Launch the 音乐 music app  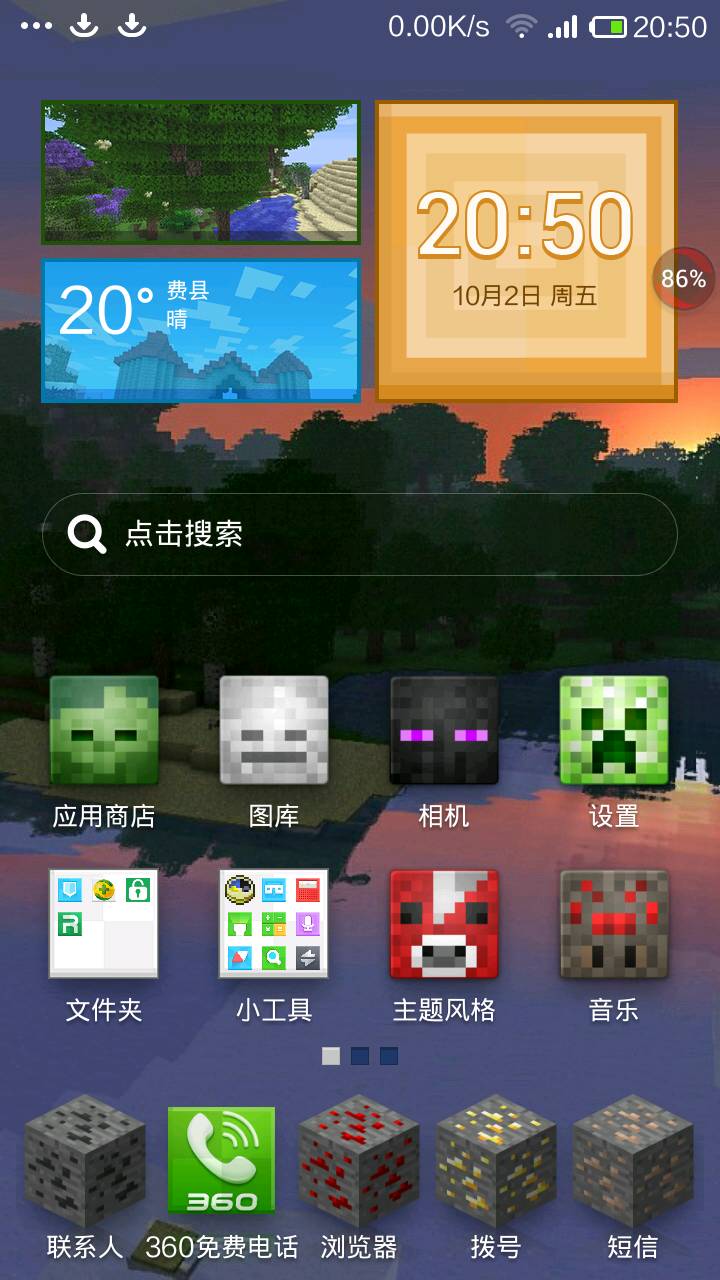(x=614, y=923)
